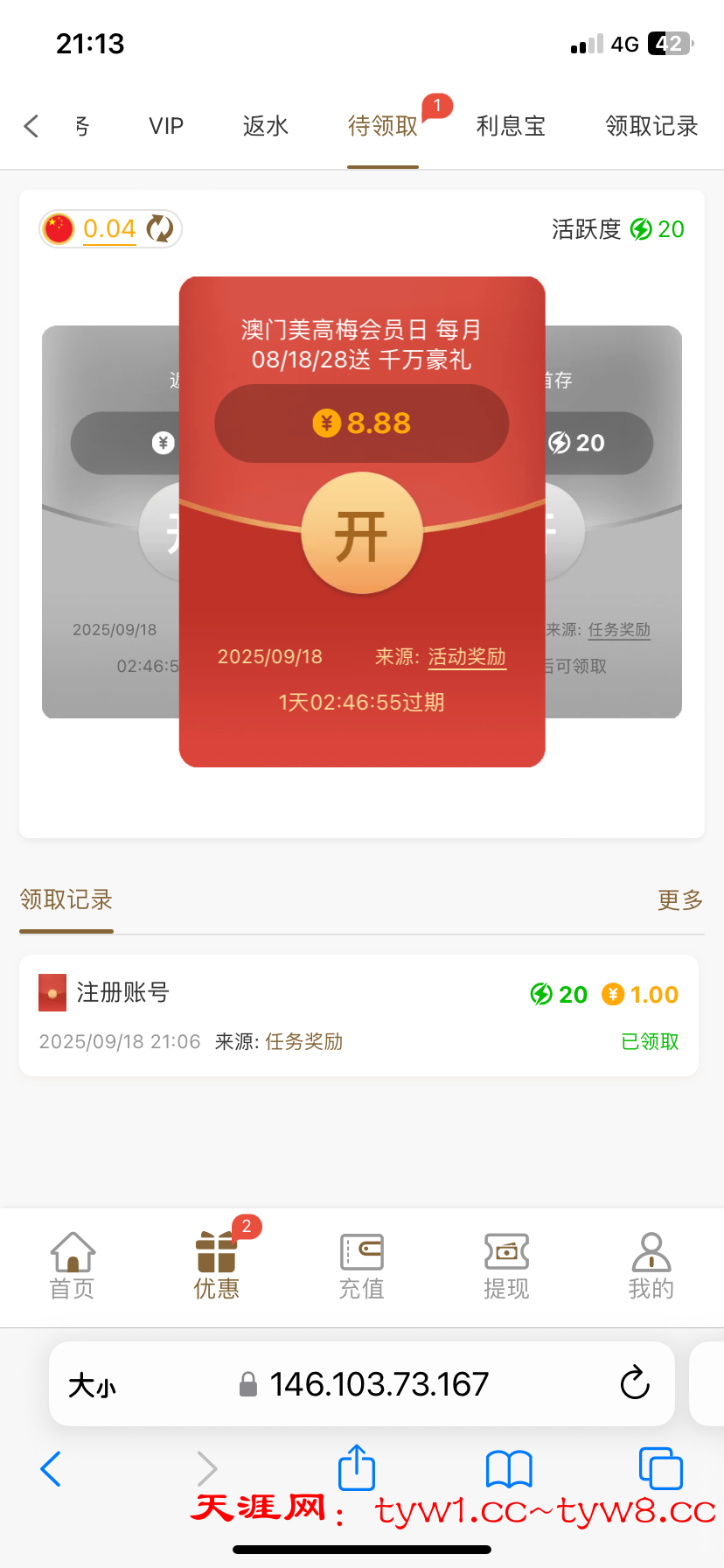Screen dimensions: 724x1568
Task: Open the 利息宝 tab
Action: [512, 126]
